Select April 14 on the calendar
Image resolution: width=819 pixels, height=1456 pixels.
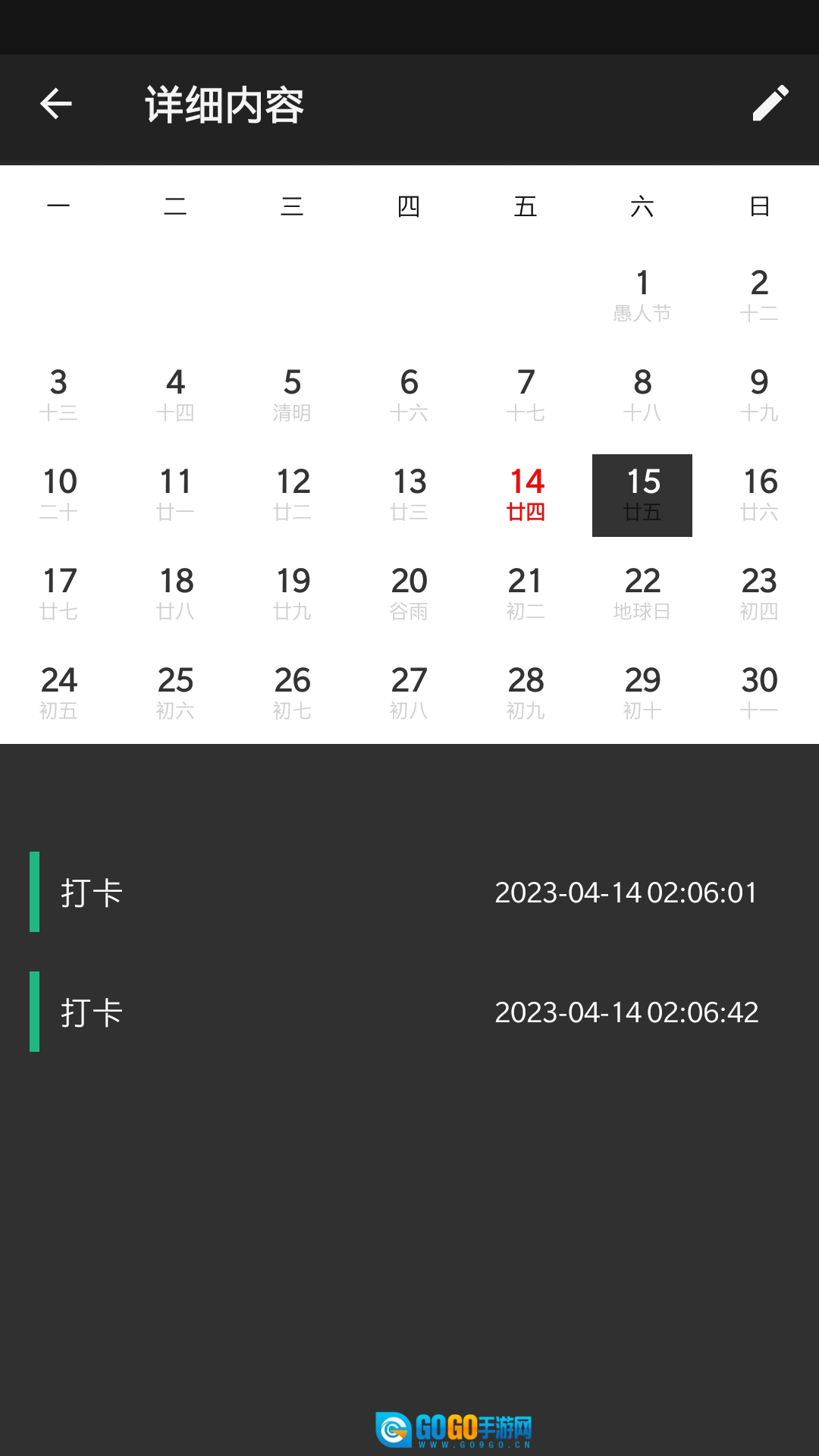[526, 494]
